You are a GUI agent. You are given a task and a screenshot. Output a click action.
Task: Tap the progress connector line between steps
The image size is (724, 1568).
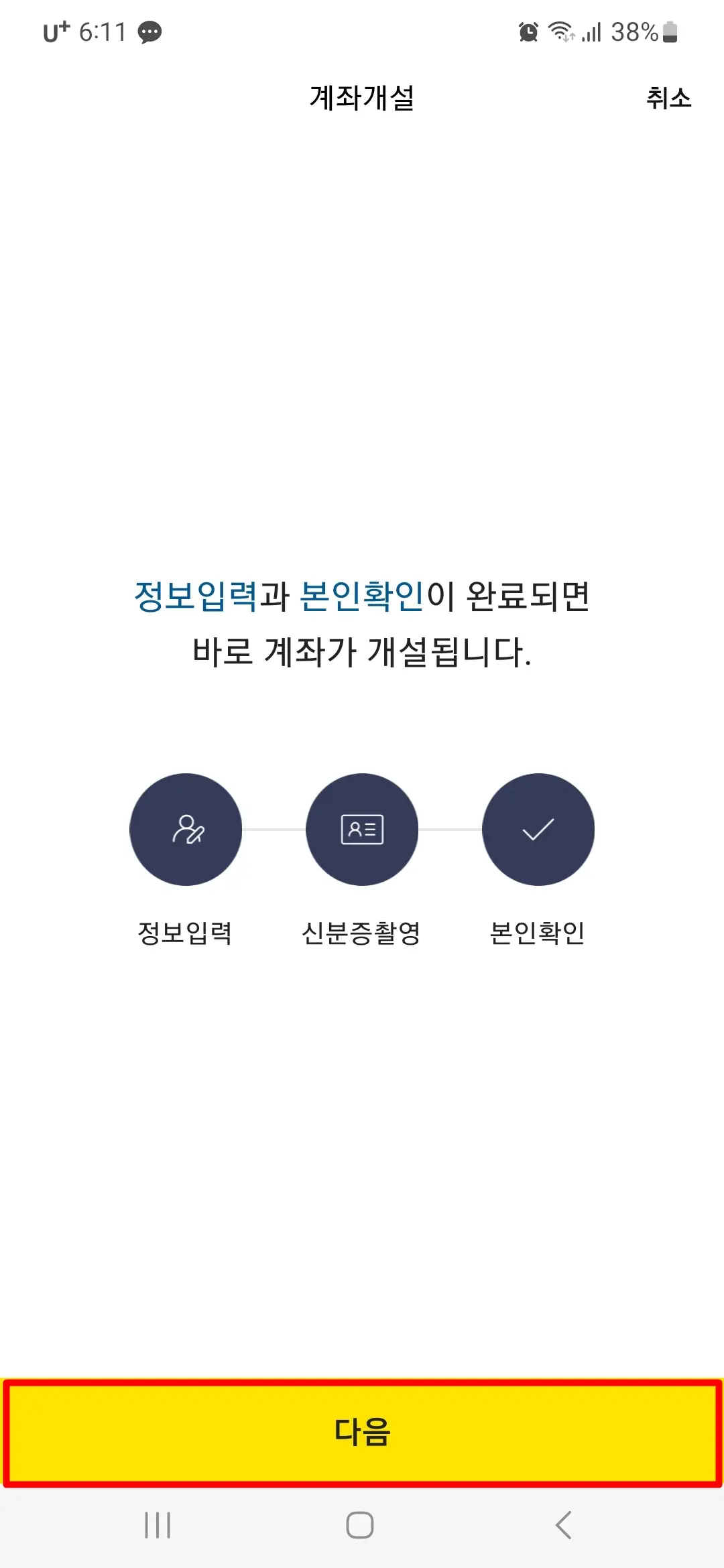(x=275, y=830)
